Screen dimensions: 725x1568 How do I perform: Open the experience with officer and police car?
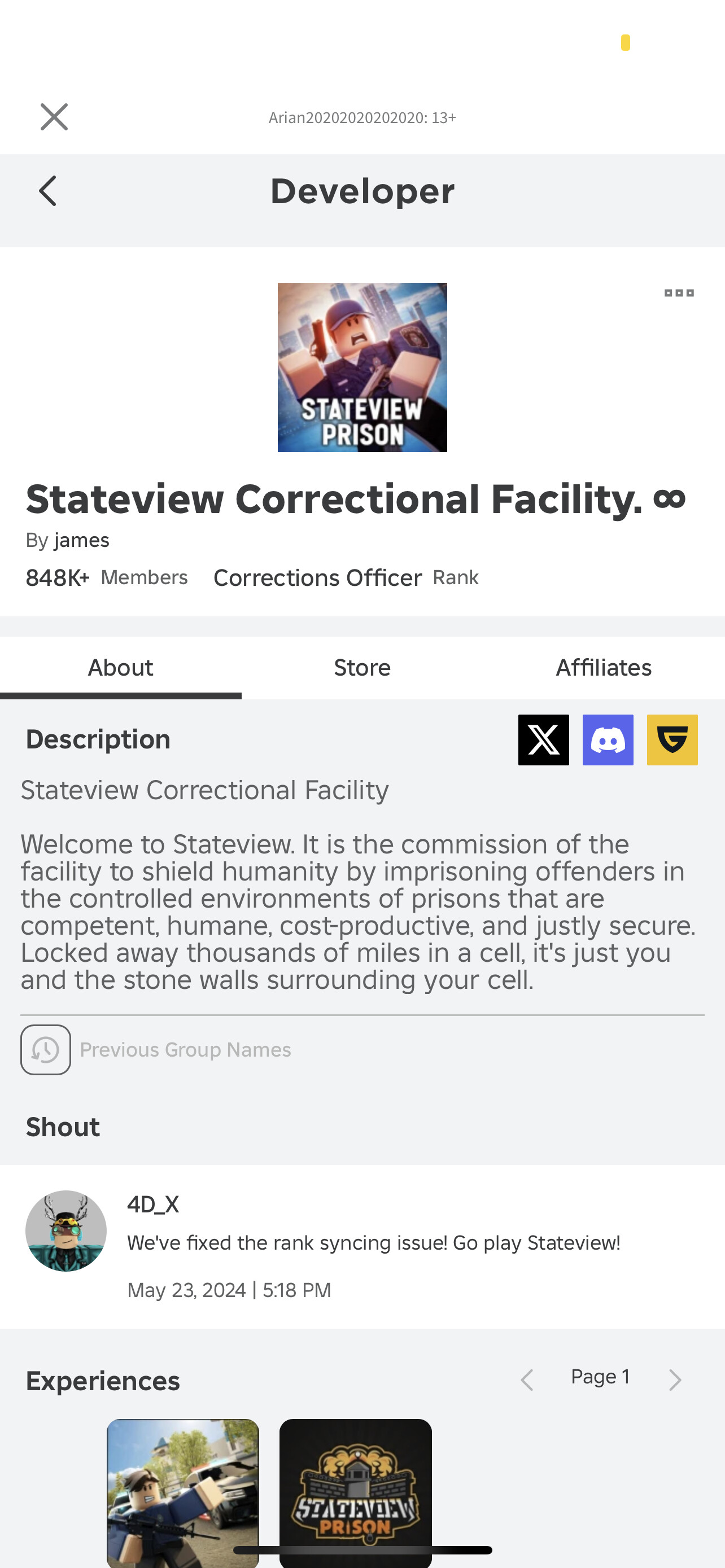click(x=182, y=1493)
